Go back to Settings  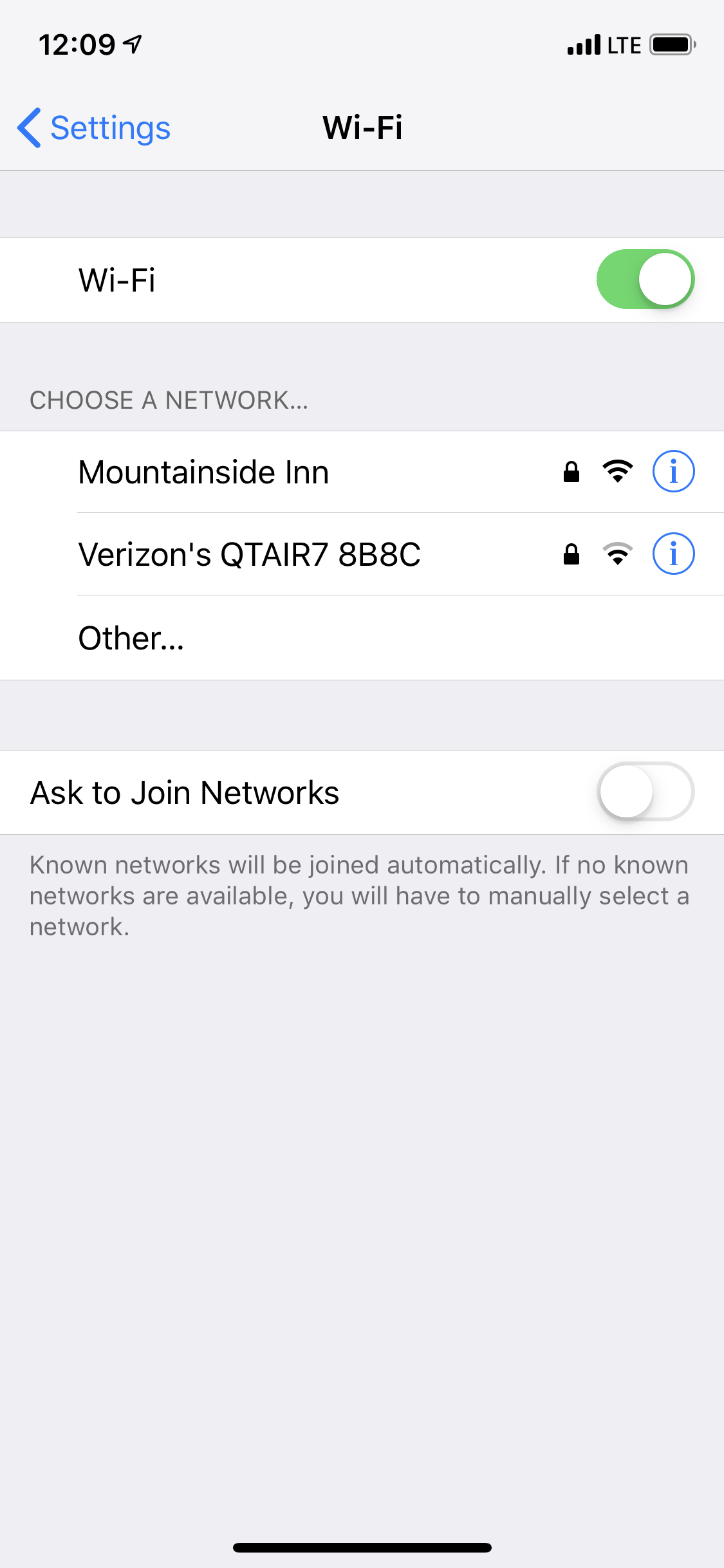[94, 127]
